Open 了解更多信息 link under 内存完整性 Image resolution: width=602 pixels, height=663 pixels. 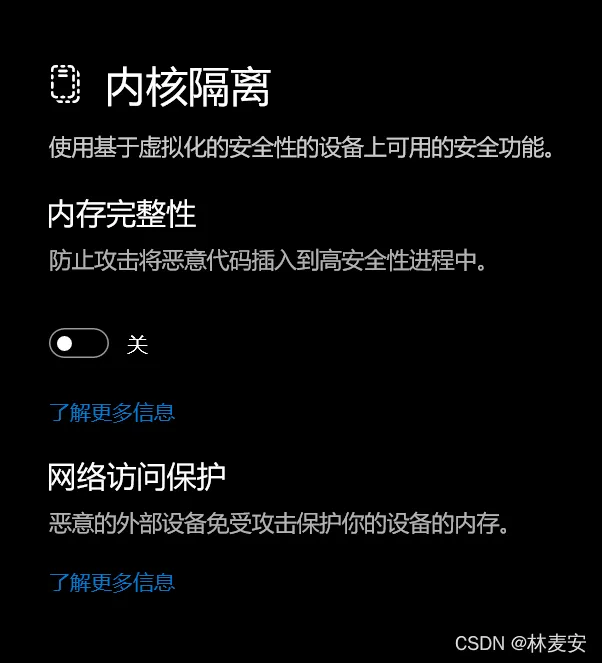[112, 412]
